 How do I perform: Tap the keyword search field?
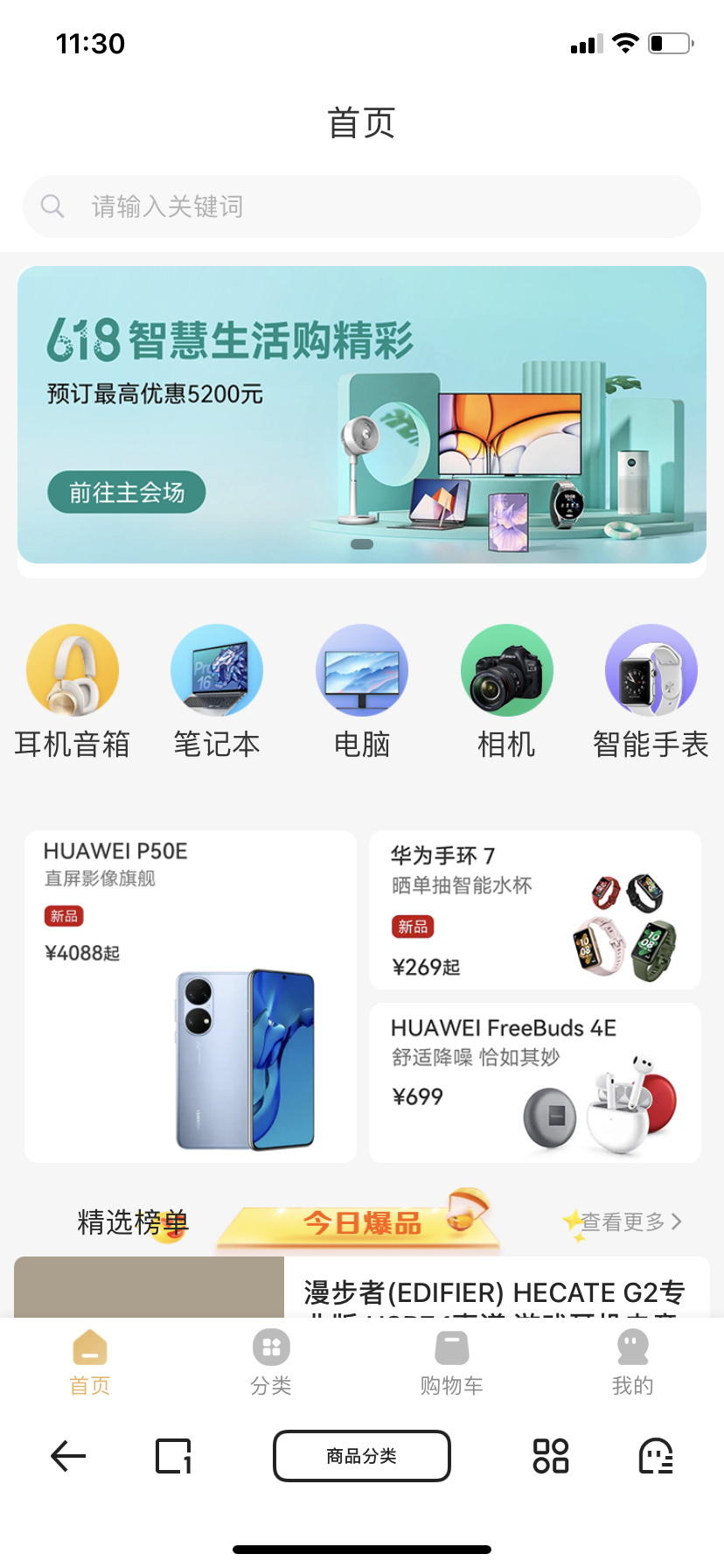pyautogui.click(x=362, y=206)
